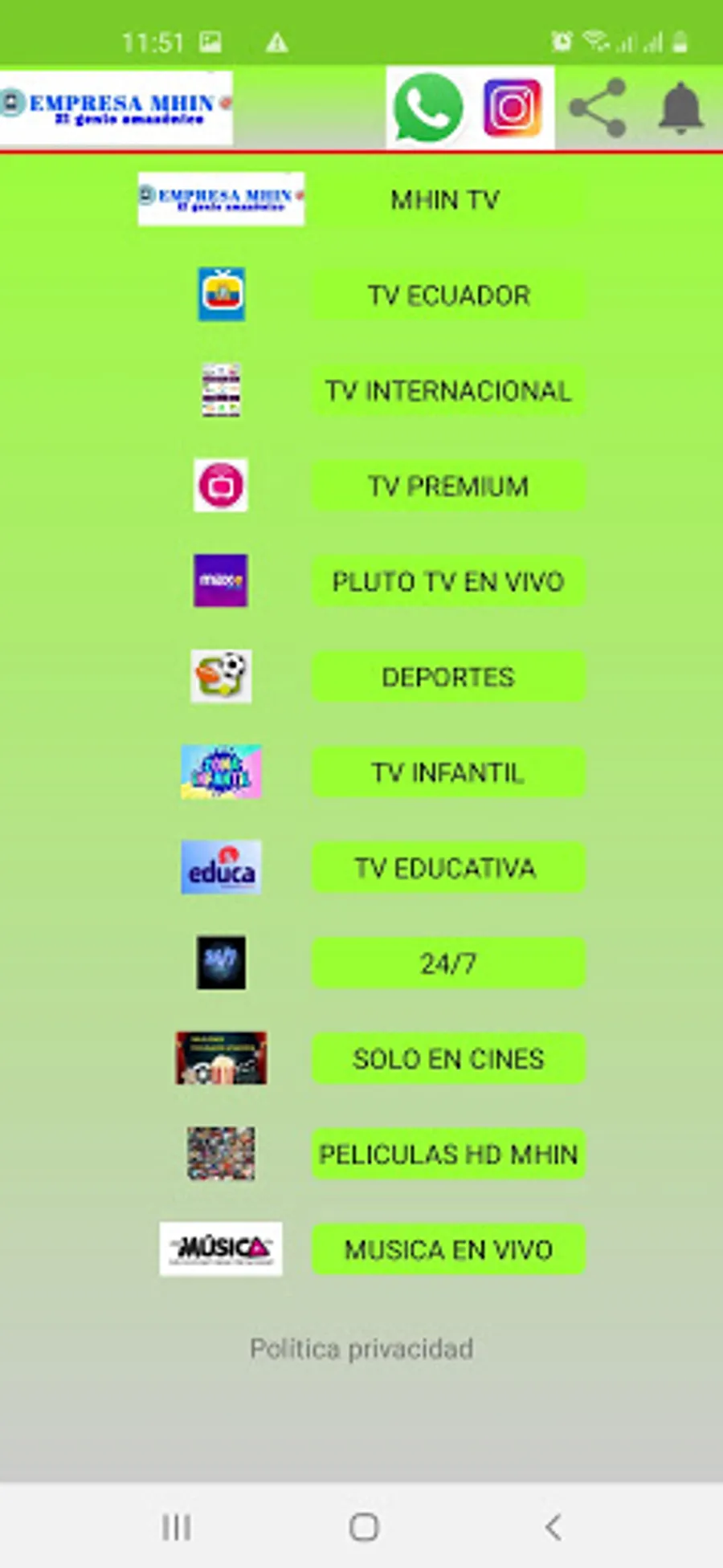723x1568 pixels.
Task: Open the notifications bell
Action: [680, 108]
